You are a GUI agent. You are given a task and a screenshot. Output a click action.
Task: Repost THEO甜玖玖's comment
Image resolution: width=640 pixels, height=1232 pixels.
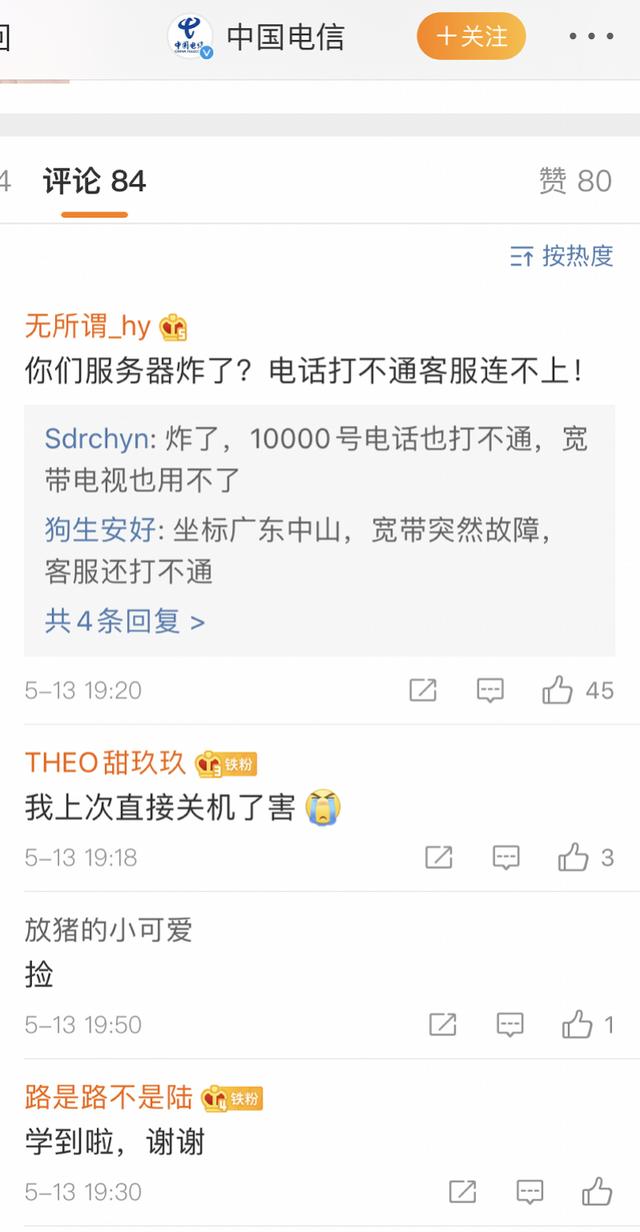(x=439, y=857)
